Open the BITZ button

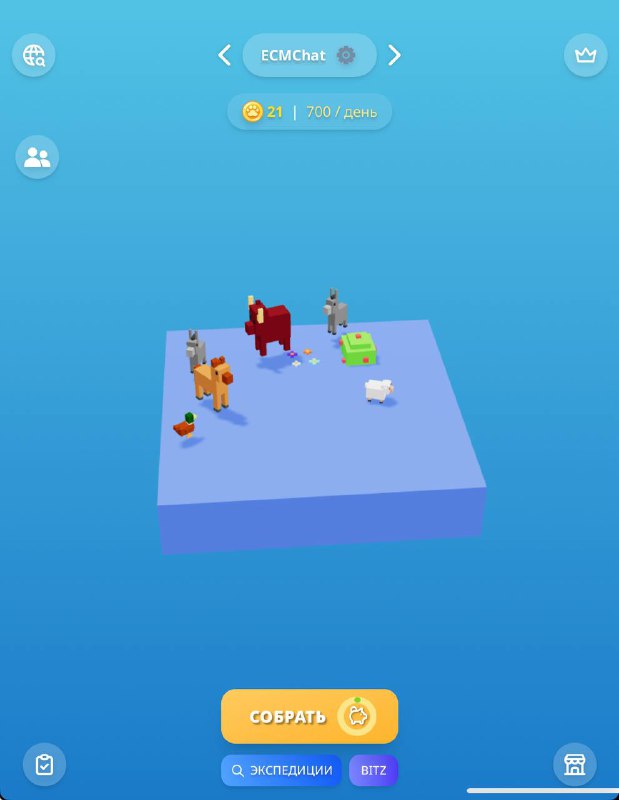point(373,771)
